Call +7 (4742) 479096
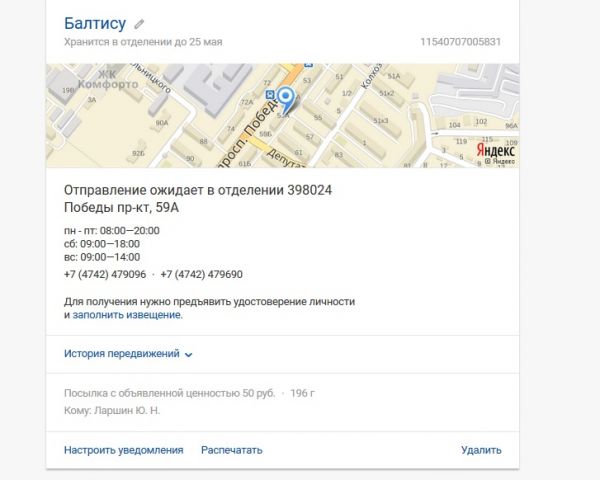 tap(105, 274)
